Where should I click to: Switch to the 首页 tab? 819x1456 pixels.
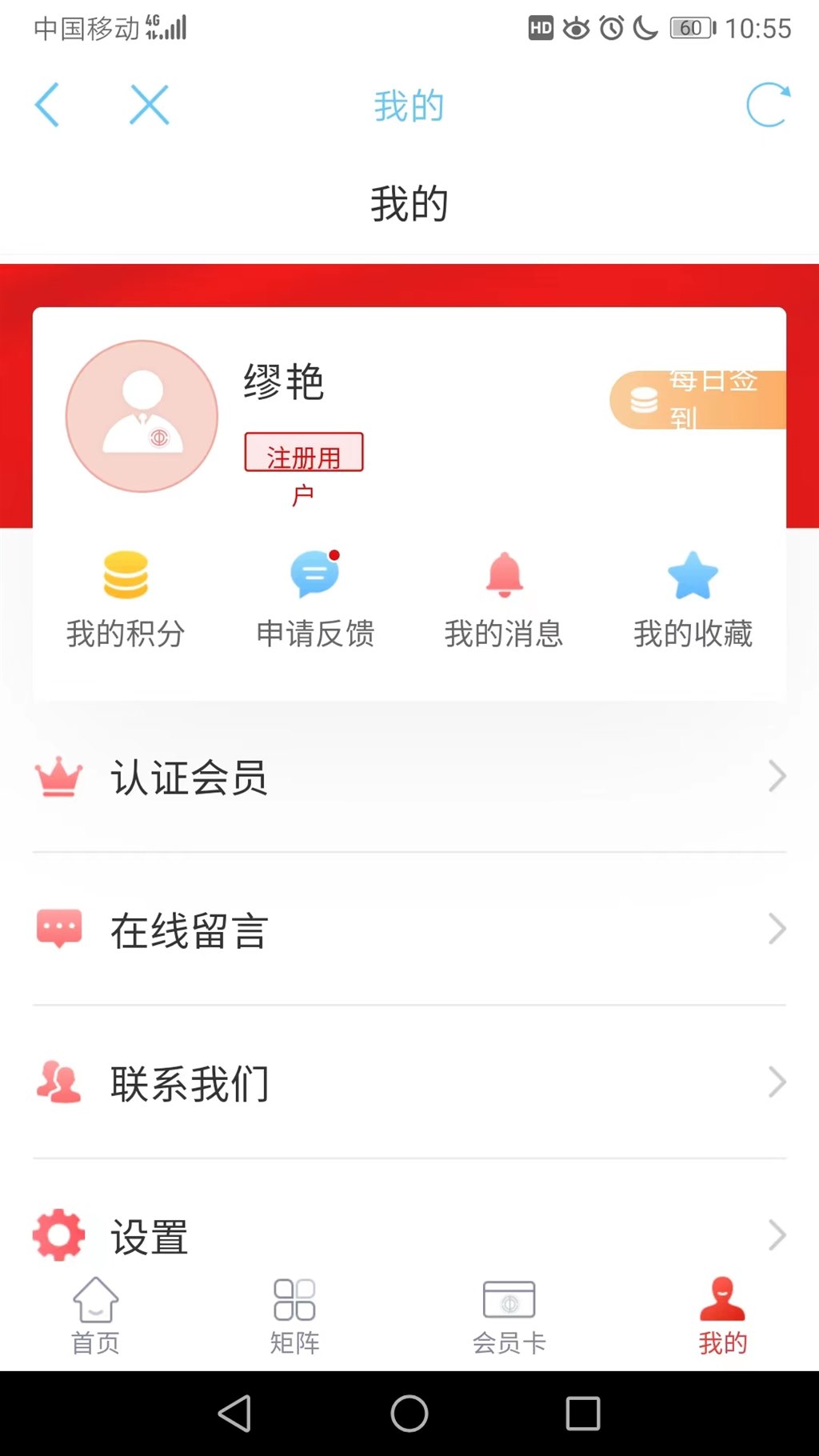tap(96, 1316)
